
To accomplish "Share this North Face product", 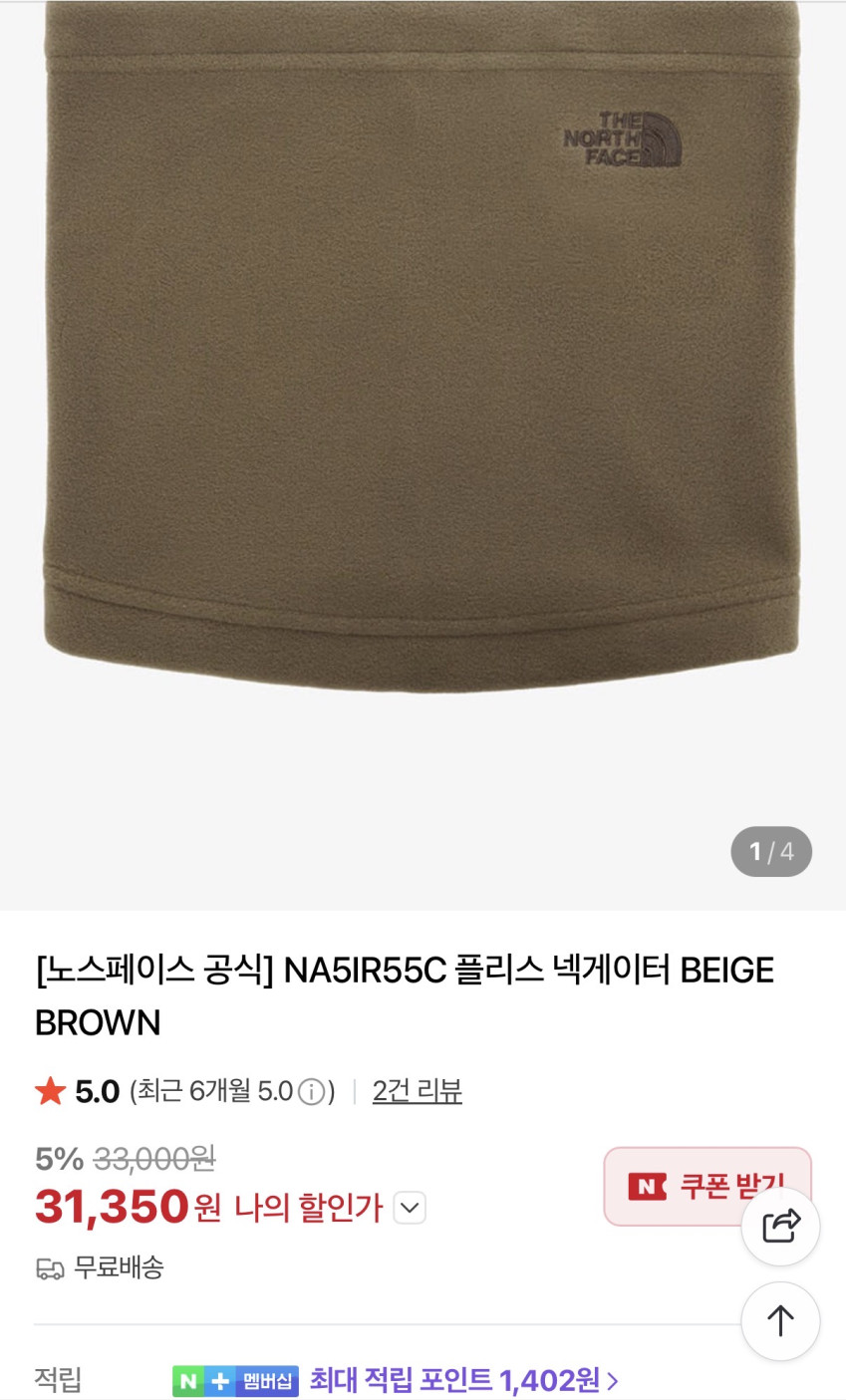I will point(780,1227).
